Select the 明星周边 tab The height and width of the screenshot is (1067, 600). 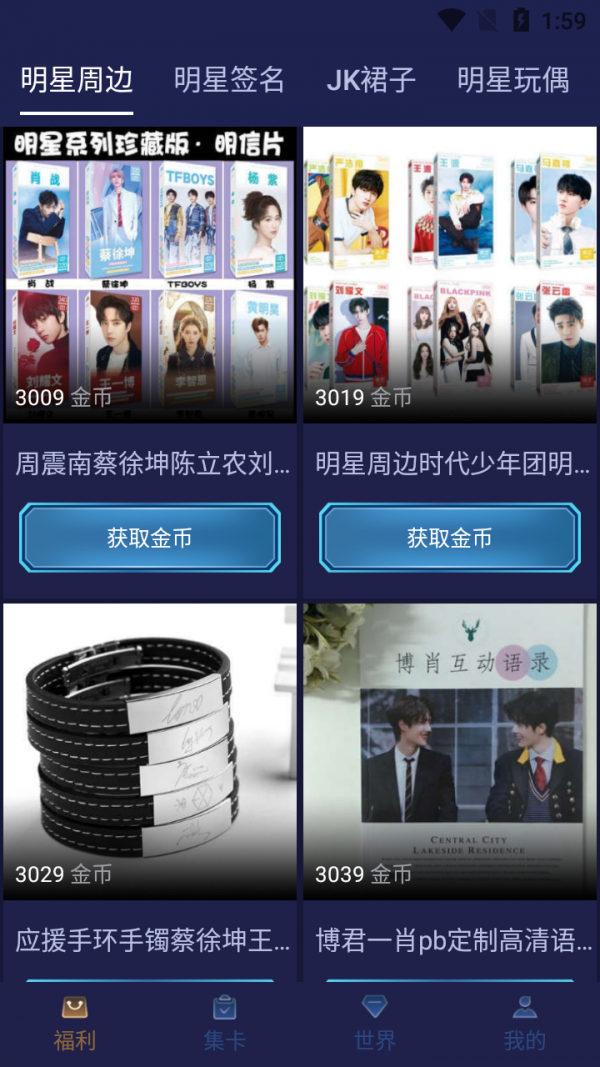(x=77, y=80)
